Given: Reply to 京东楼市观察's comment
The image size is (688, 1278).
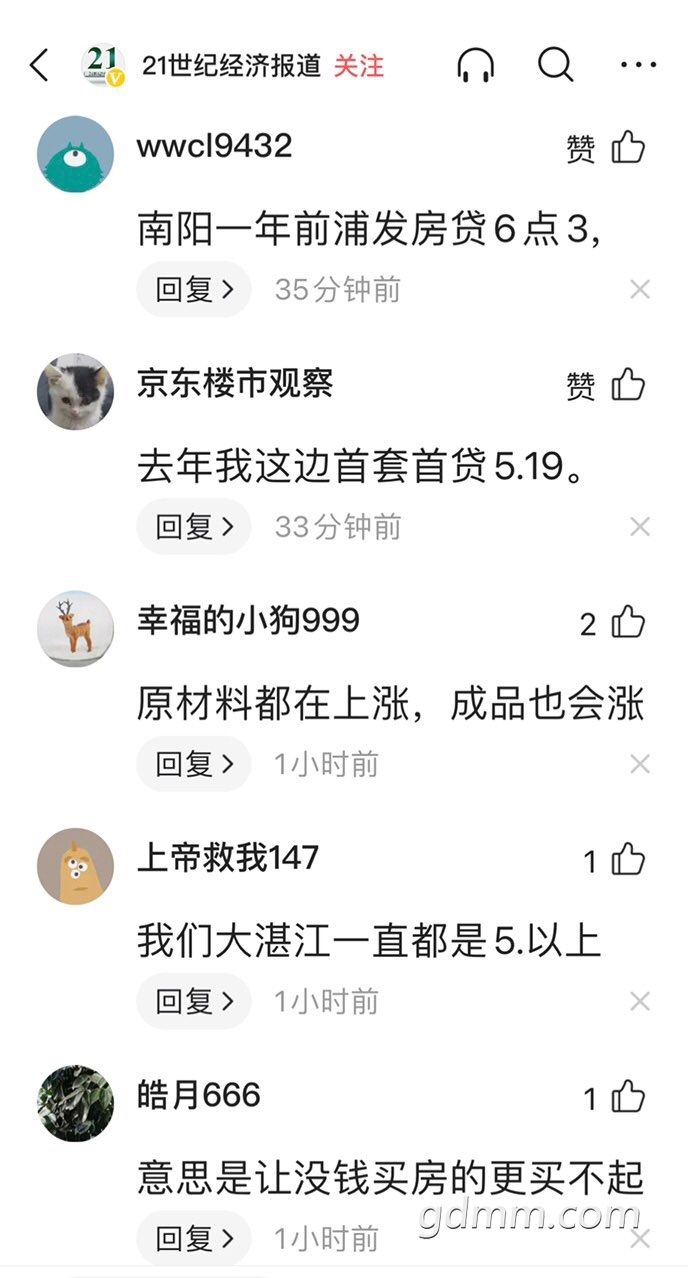Looking at the screenshot, I should pyautogui.click(x=193, y=527).
